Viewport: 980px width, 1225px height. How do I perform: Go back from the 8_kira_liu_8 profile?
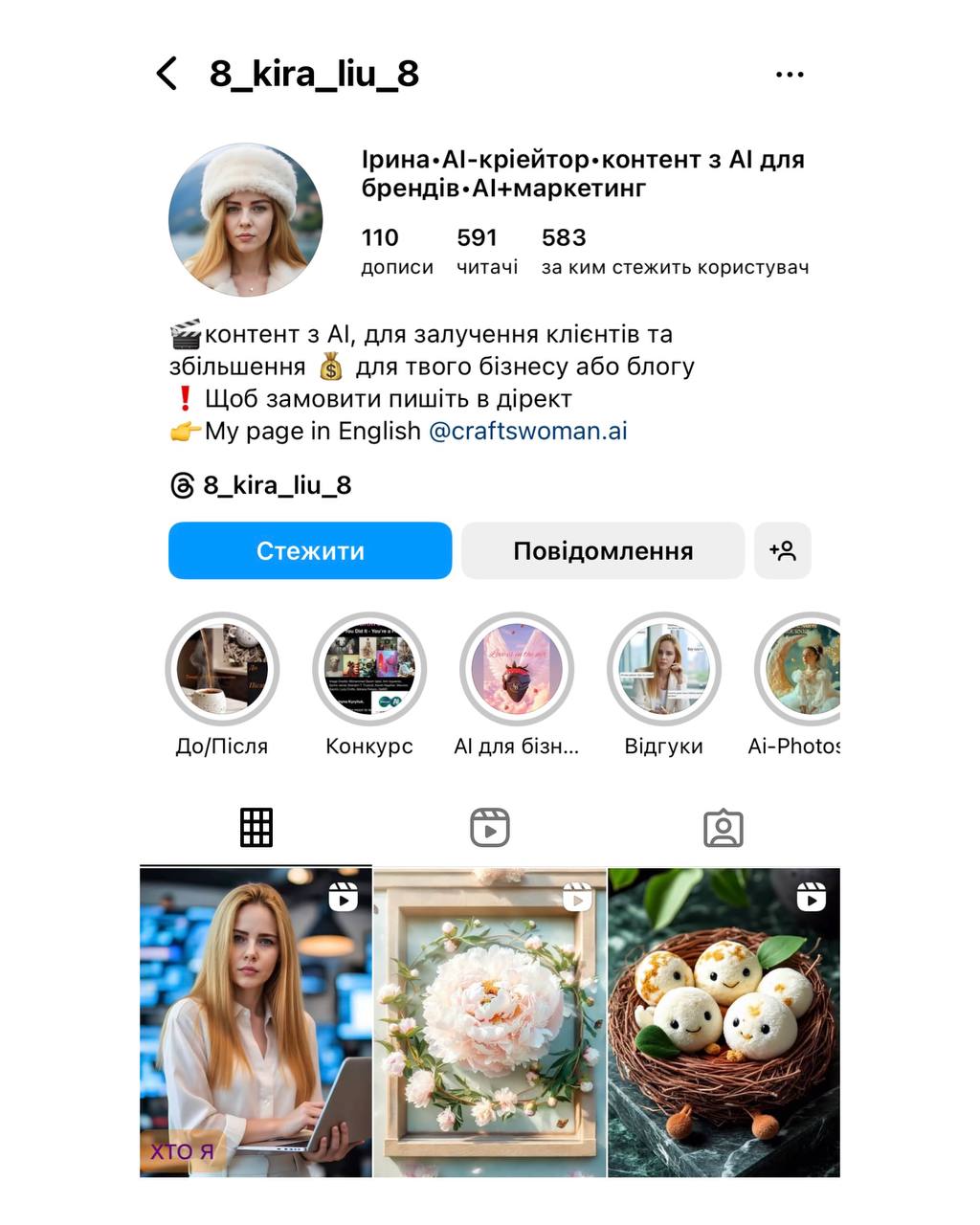coord(167,74)
